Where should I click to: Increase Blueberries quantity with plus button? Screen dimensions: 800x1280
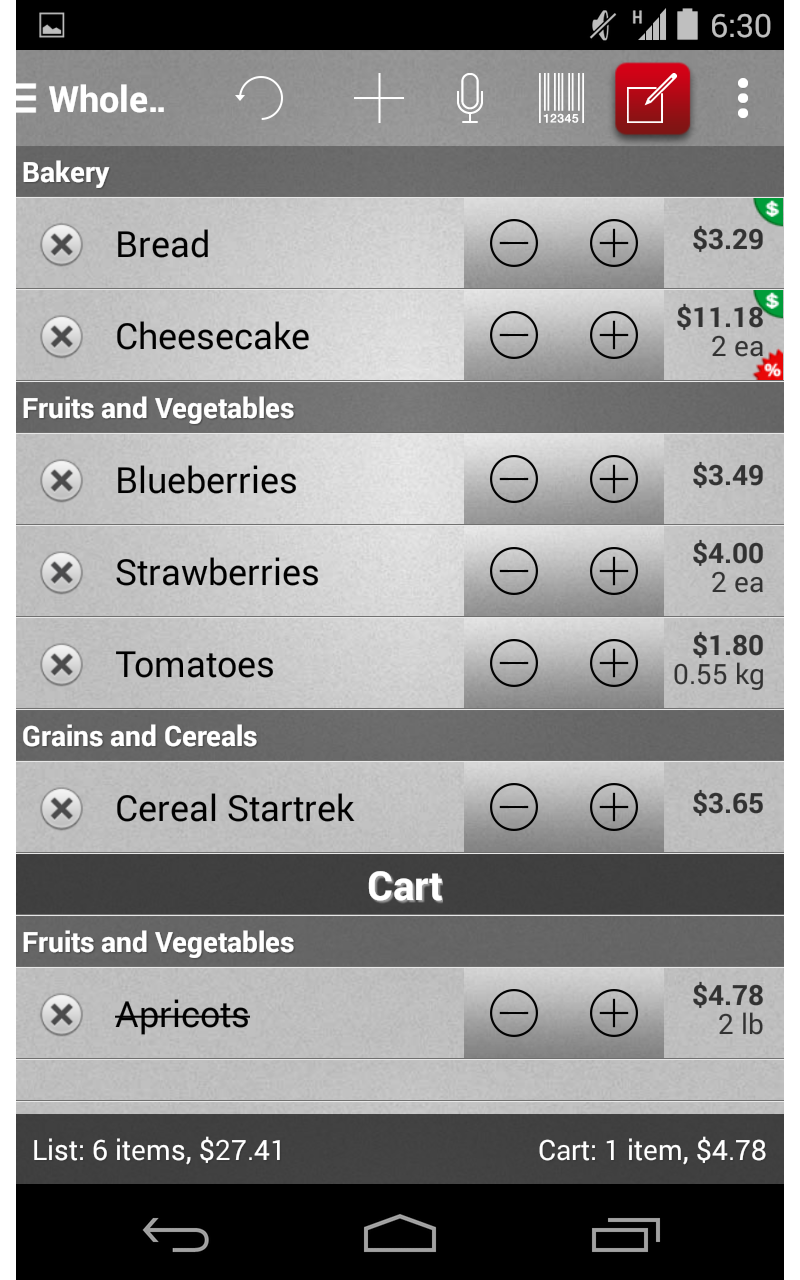pos(613,479)
